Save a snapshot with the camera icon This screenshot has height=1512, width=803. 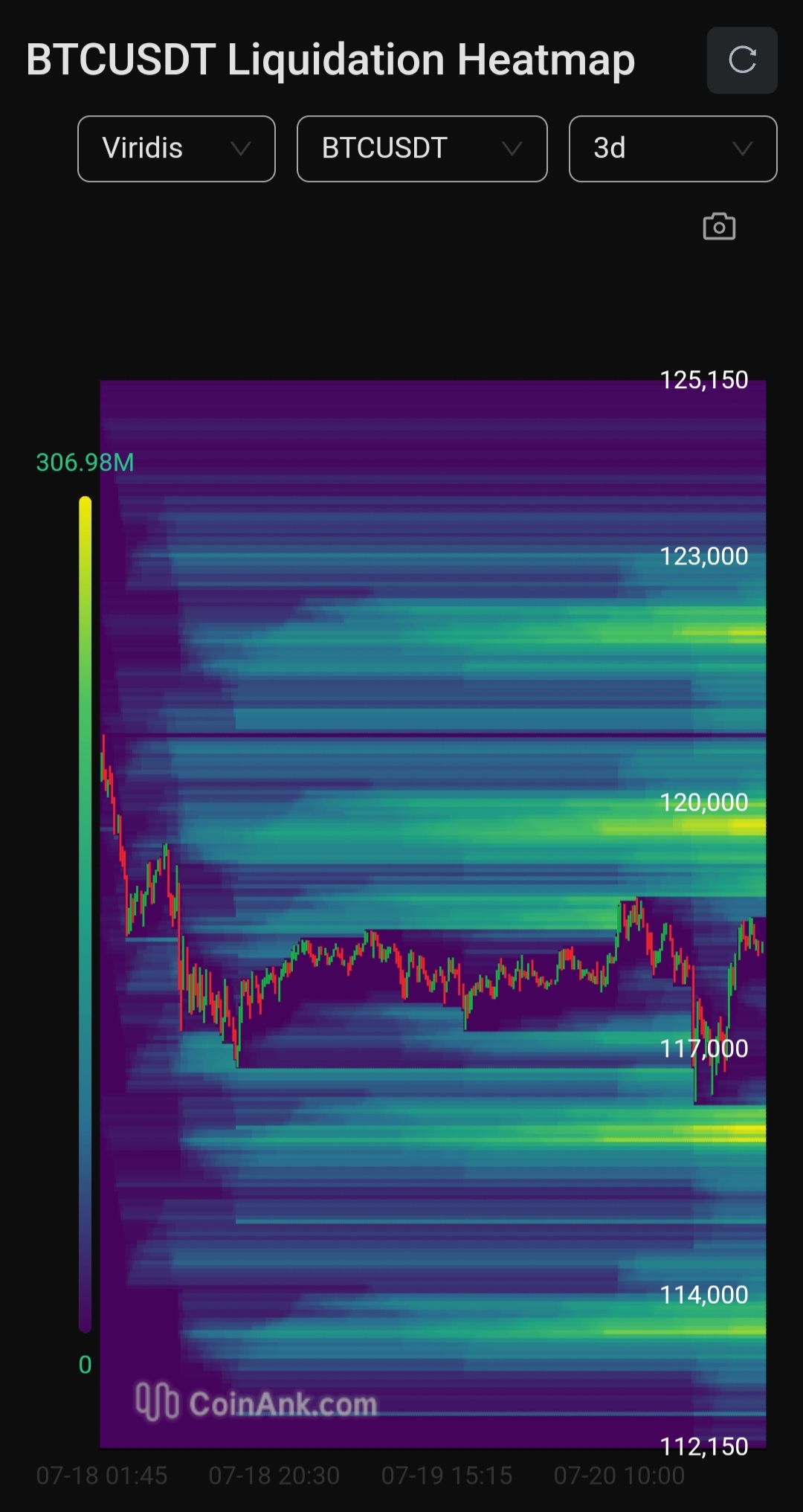[719, 227]
